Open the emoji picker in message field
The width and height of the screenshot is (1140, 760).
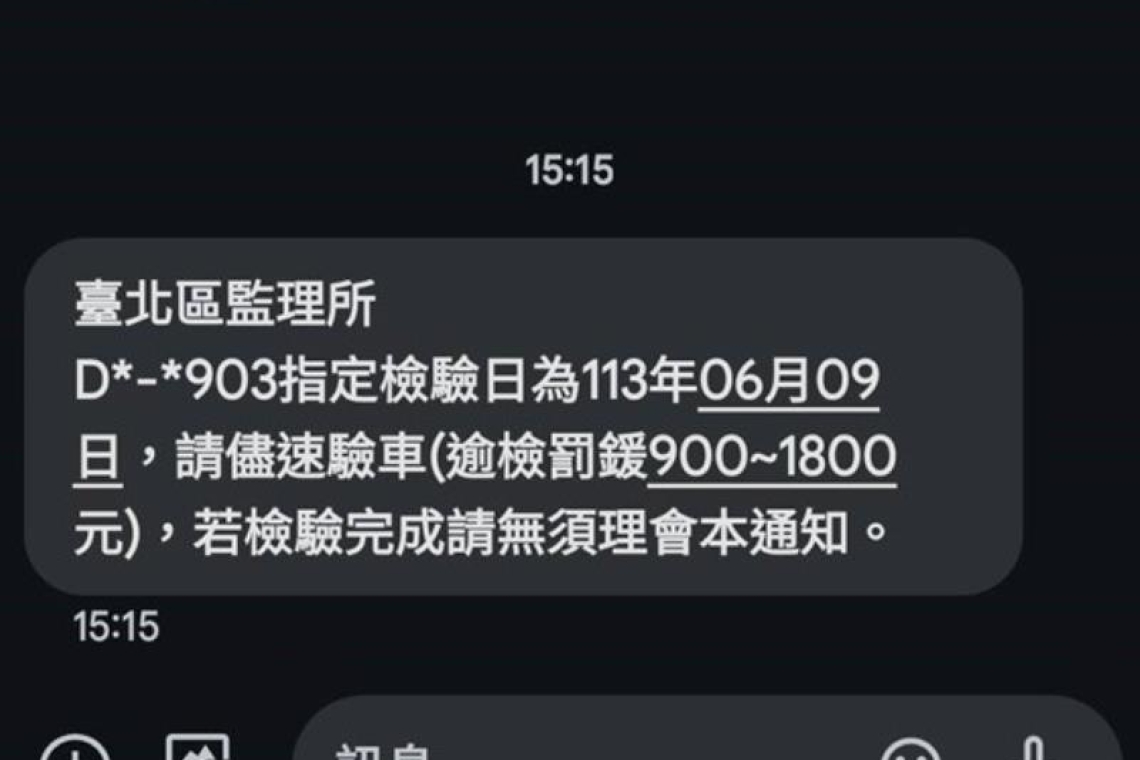910,750
